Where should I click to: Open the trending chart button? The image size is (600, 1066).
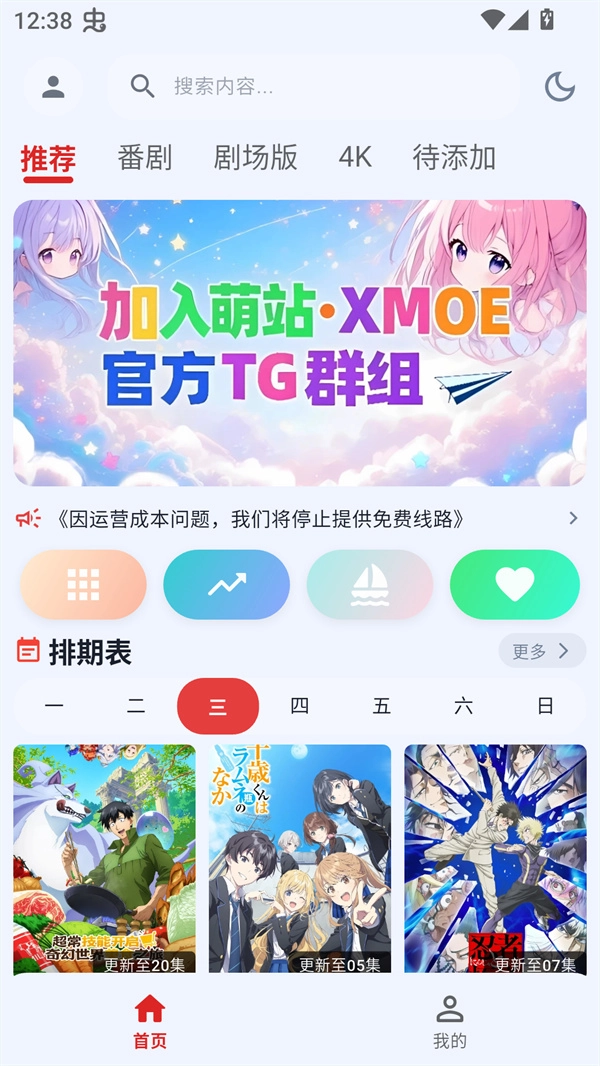click(226, 585)
